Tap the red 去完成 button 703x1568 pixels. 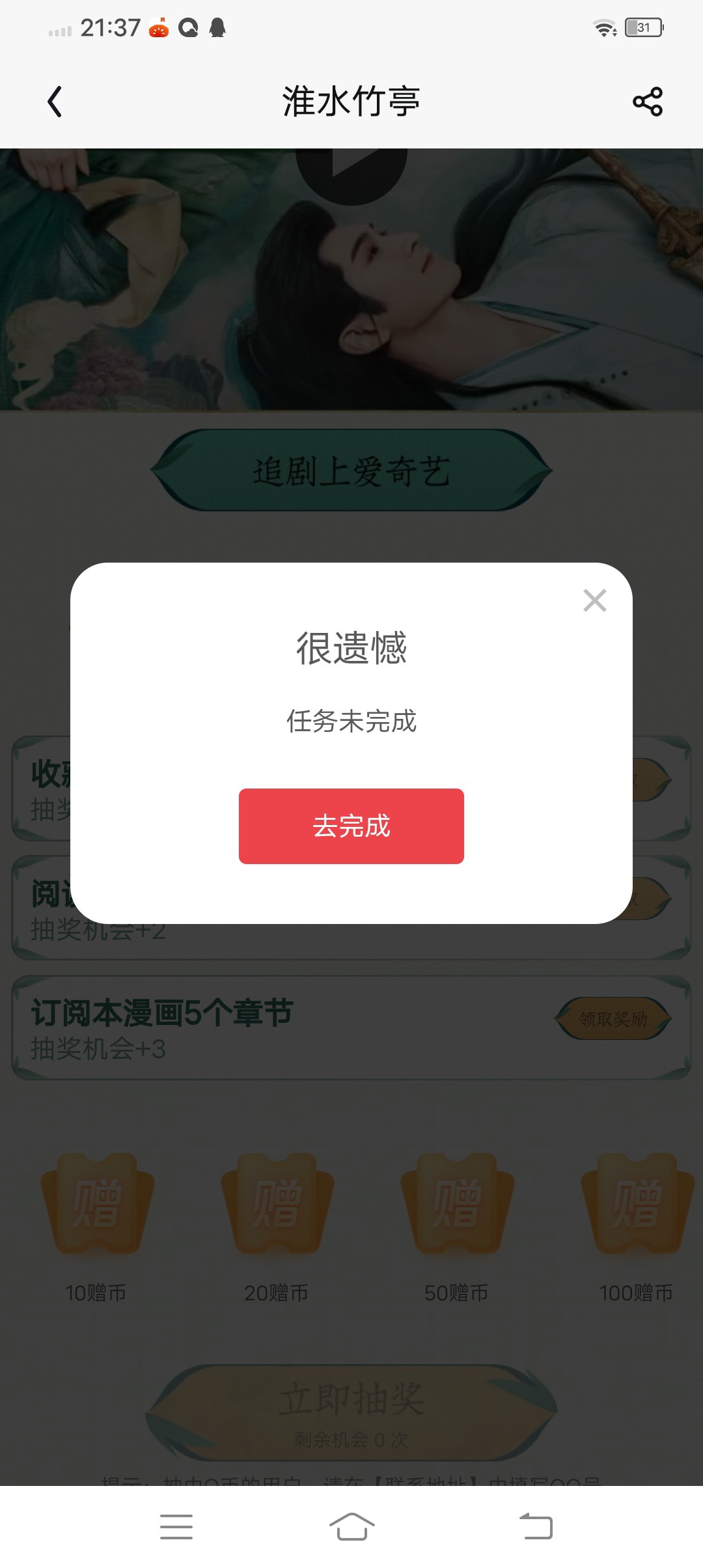351,826
